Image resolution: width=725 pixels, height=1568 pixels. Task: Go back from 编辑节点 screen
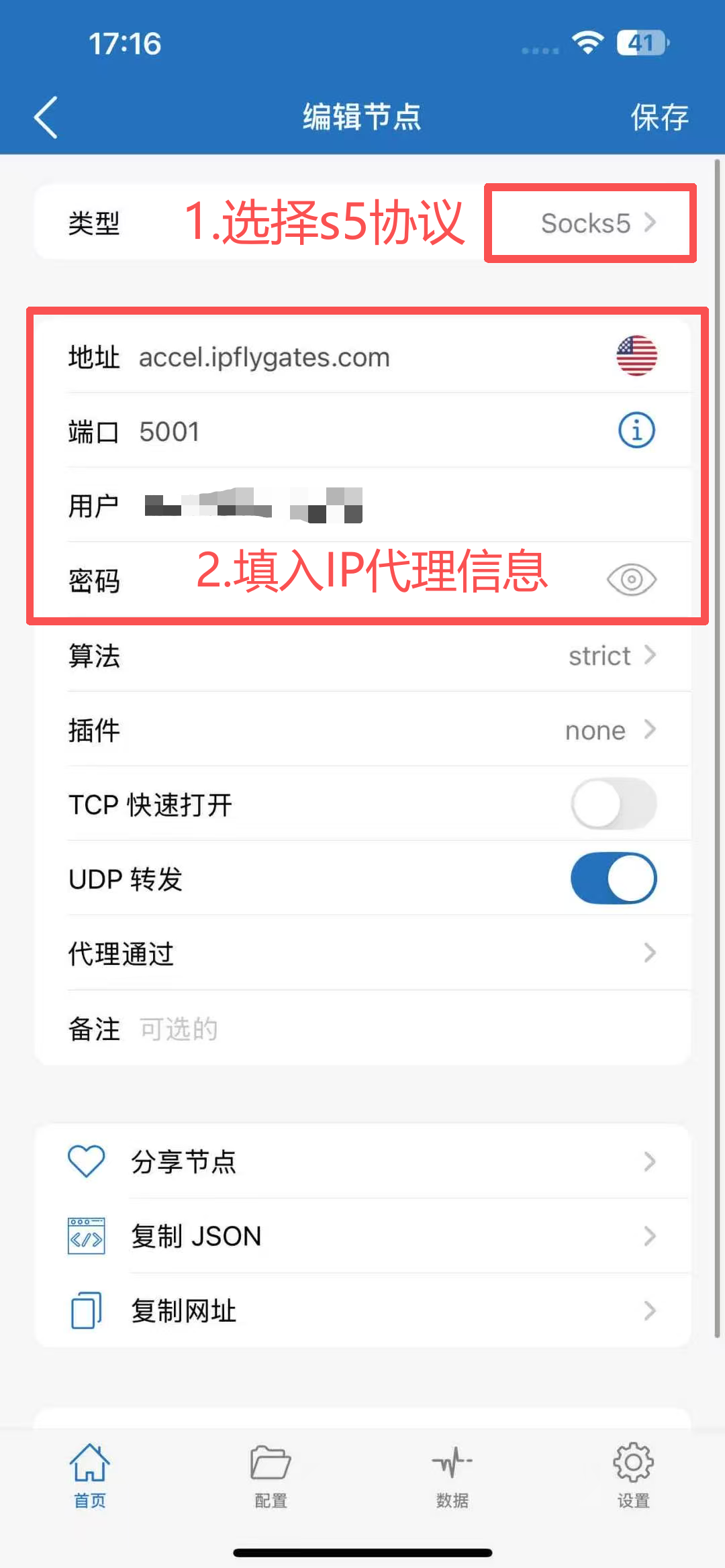coord(46,117)
